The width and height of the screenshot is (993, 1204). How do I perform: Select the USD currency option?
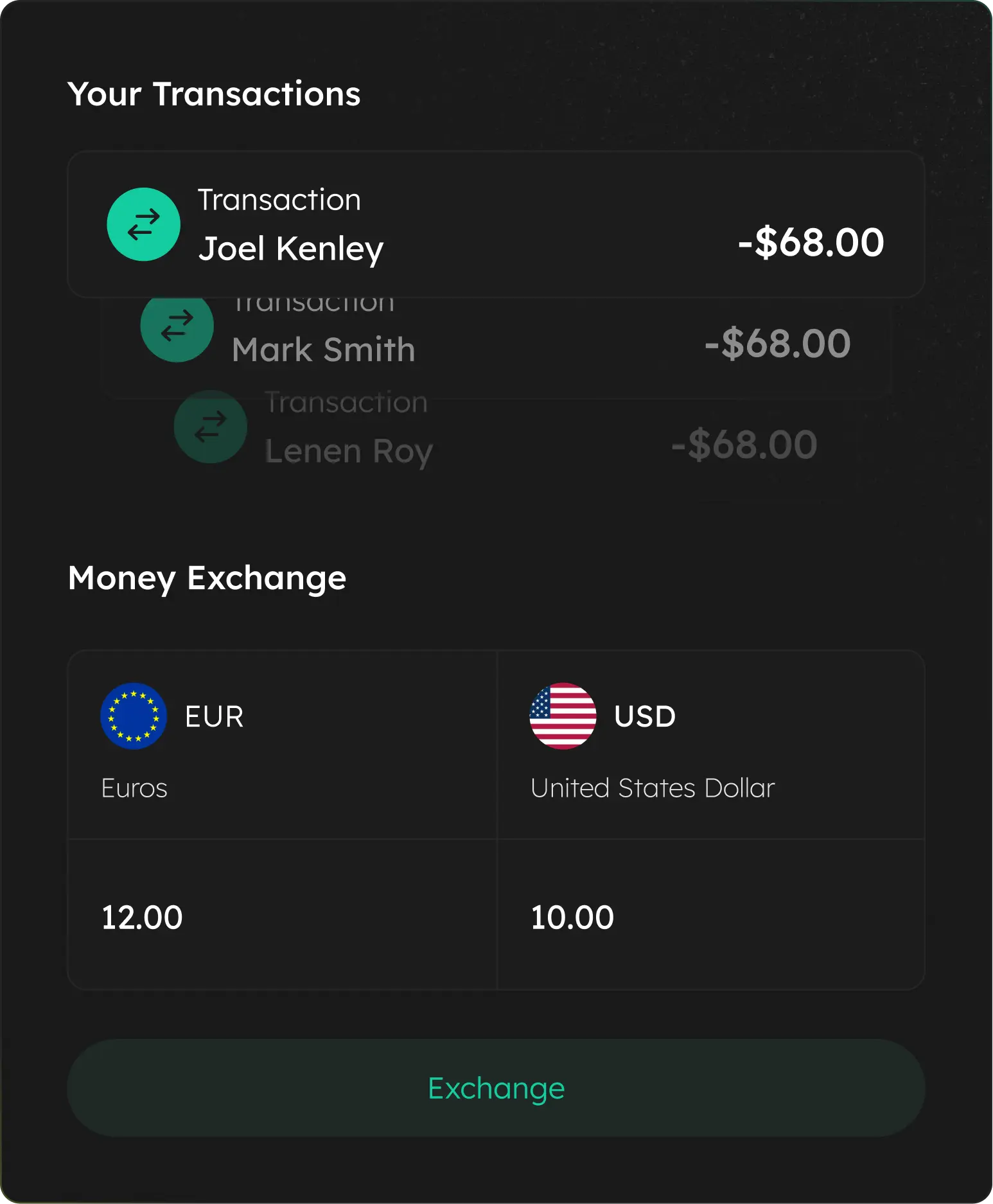pos(710,744)
